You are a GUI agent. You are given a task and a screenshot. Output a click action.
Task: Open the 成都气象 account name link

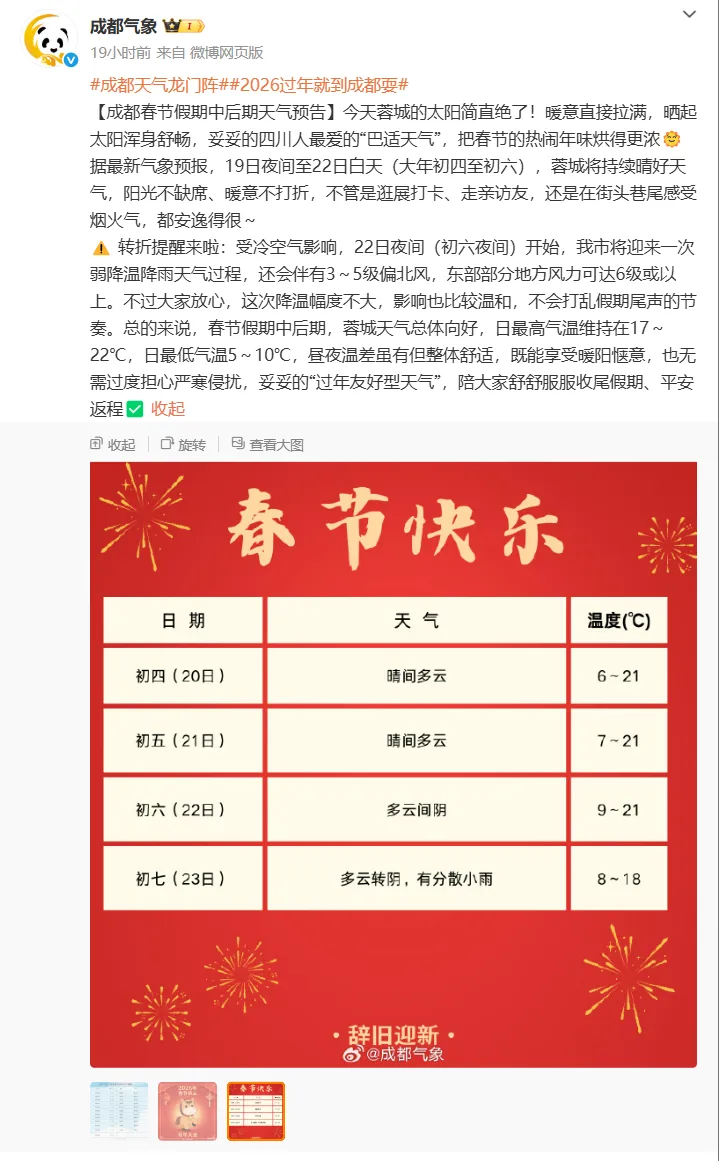pyautogui.click(x=124, y=26)
